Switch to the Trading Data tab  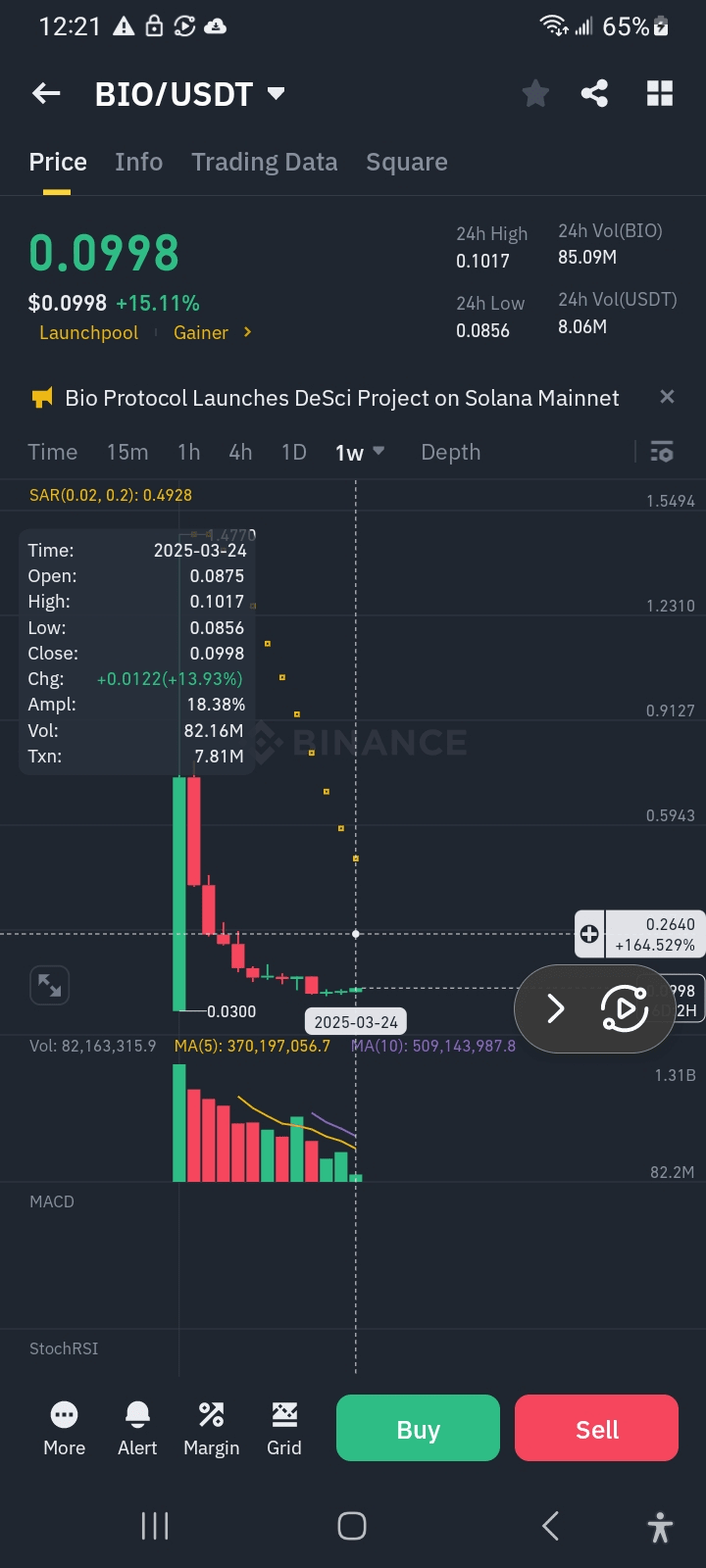(x=264, y=162)
